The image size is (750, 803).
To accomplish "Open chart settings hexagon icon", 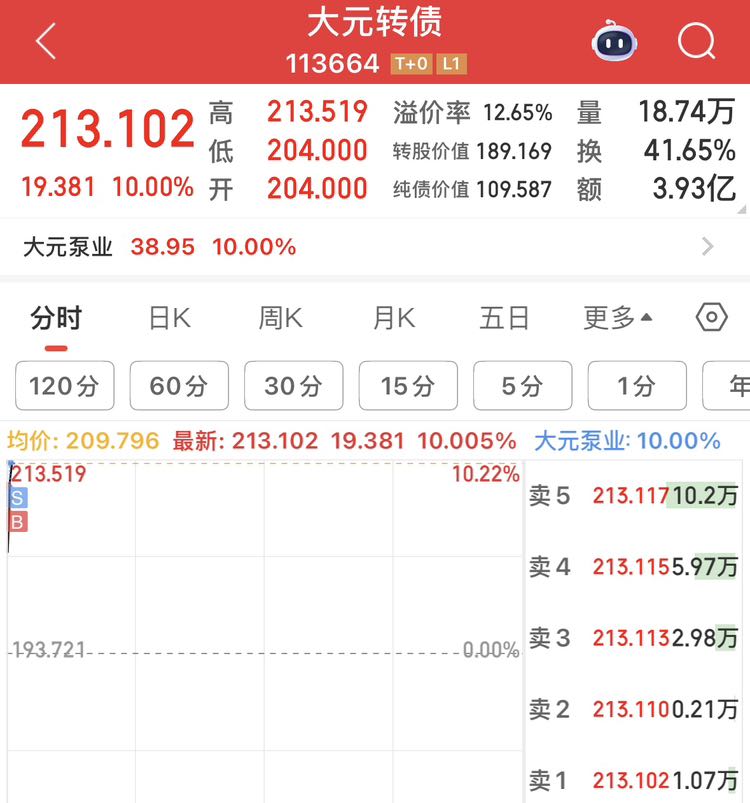I will (711, 318).
